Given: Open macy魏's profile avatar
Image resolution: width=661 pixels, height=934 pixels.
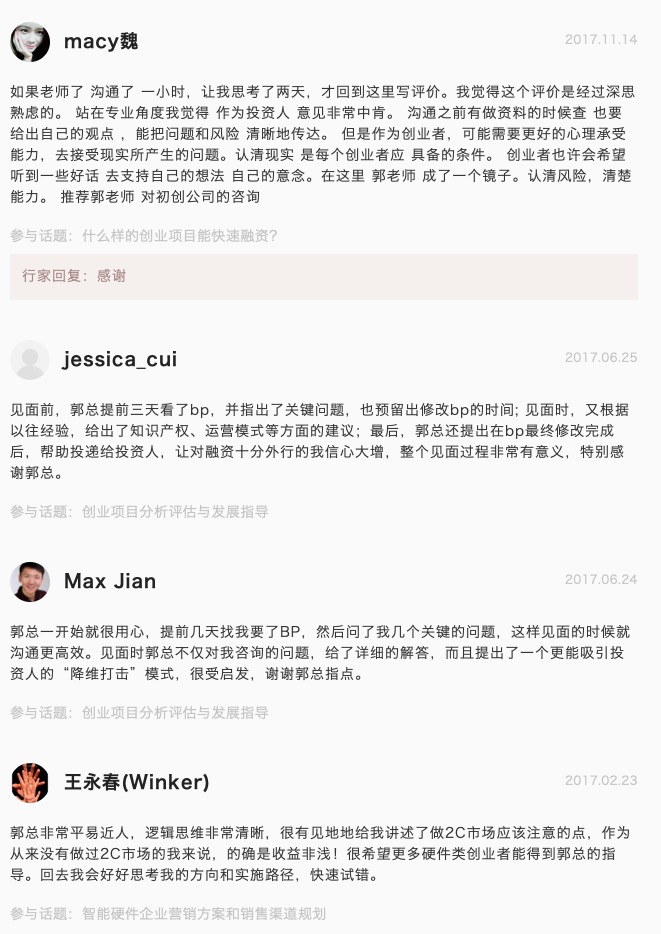Looking at the screenshot, I should point(30,42).
